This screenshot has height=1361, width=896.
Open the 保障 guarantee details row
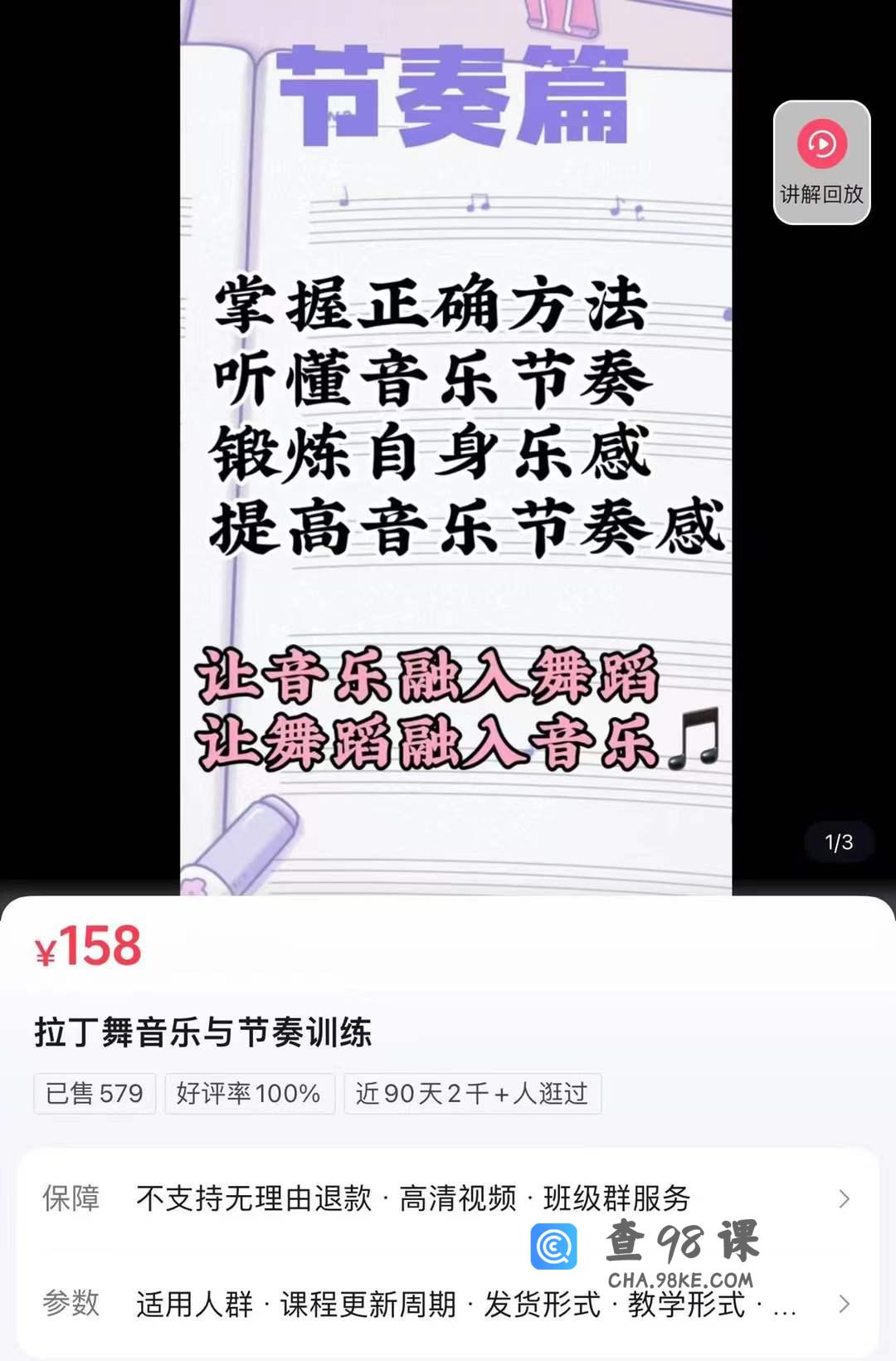448,1198
